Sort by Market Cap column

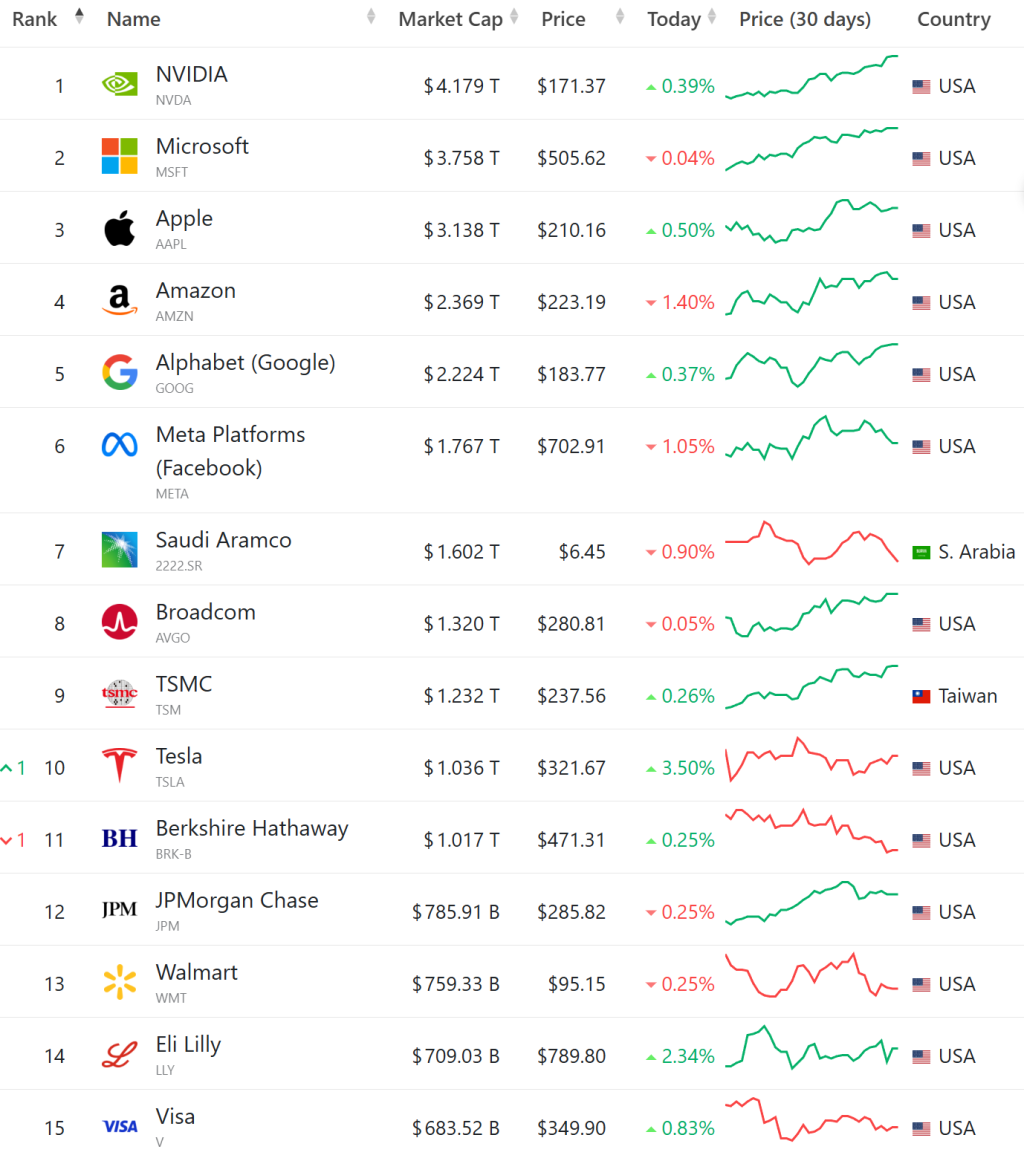pyautogui.click(x=450, y=19)
